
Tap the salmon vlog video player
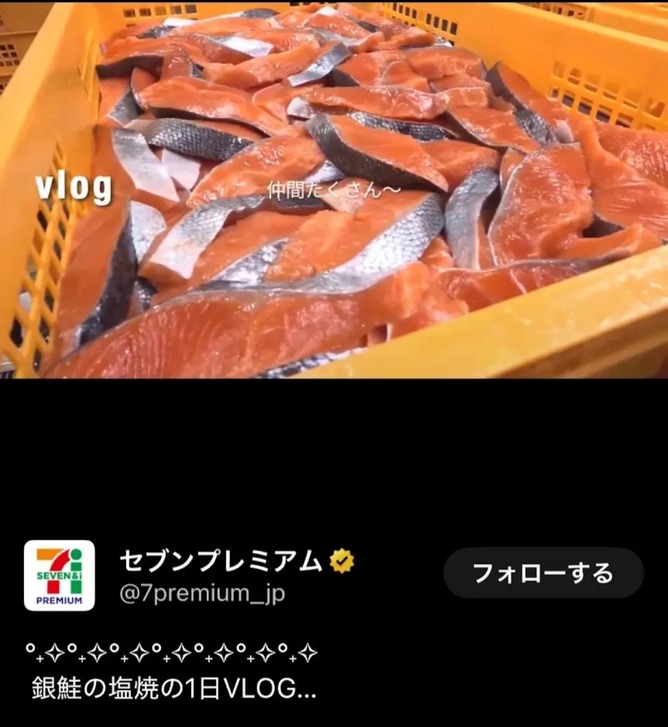coord(334,190)
